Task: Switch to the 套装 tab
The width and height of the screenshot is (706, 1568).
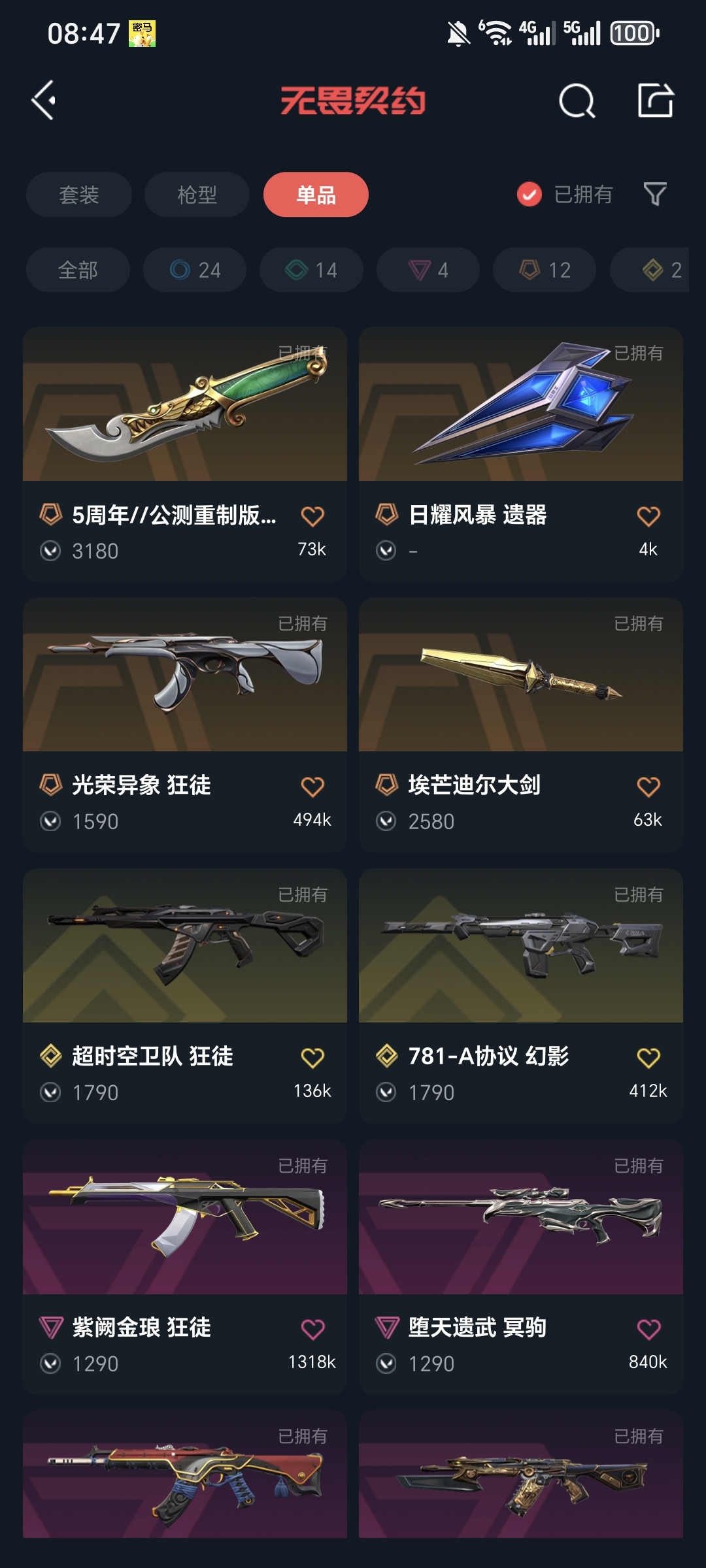Action: [x=79, y=195]
